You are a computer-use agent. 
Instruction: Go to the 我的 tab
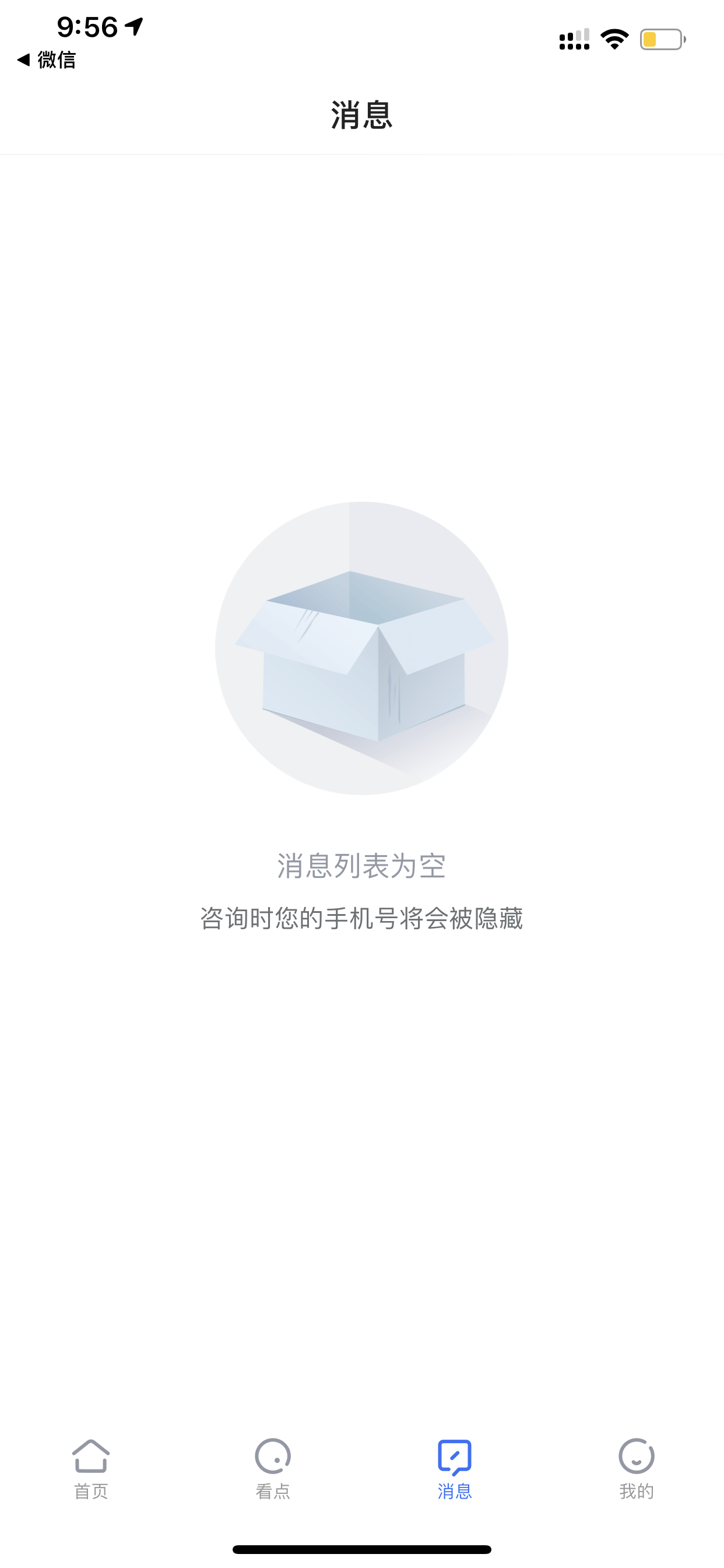(637, 1469)
